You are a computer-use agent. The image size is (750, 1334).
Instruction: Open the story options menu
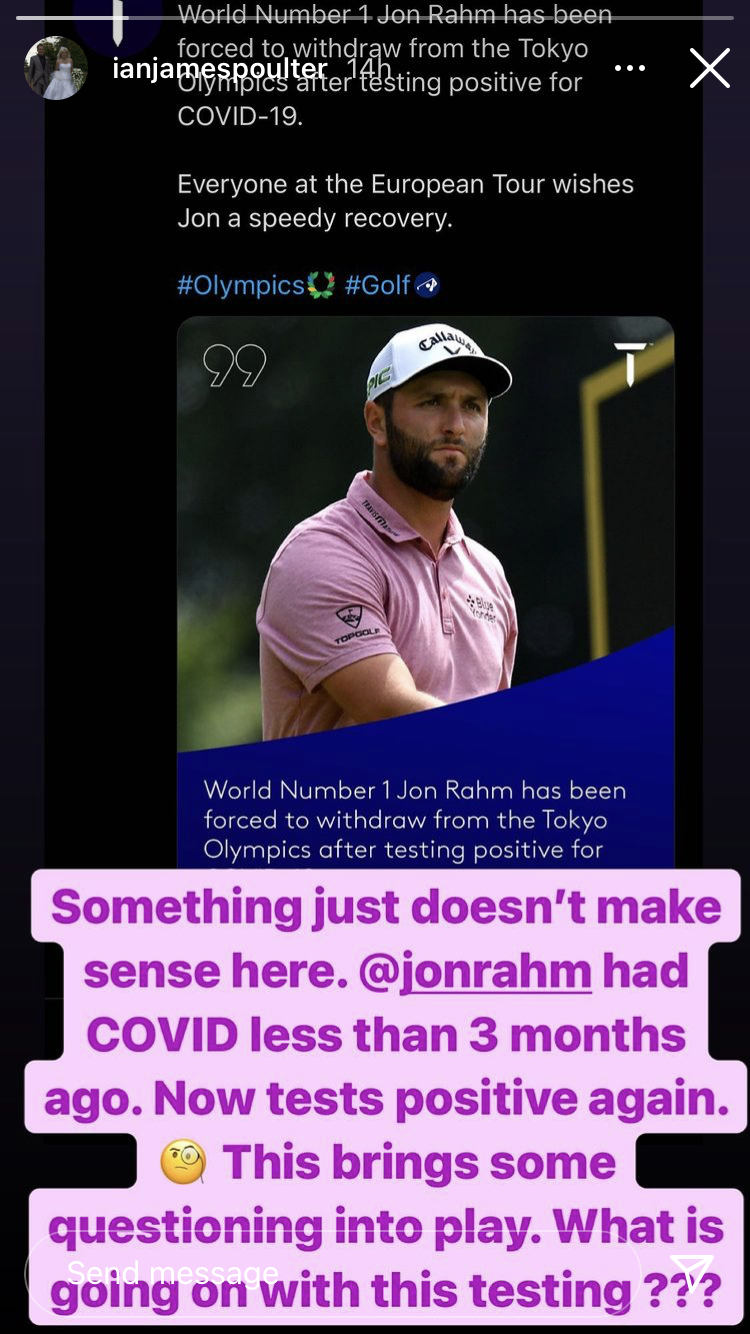click(x=630, y=68)
